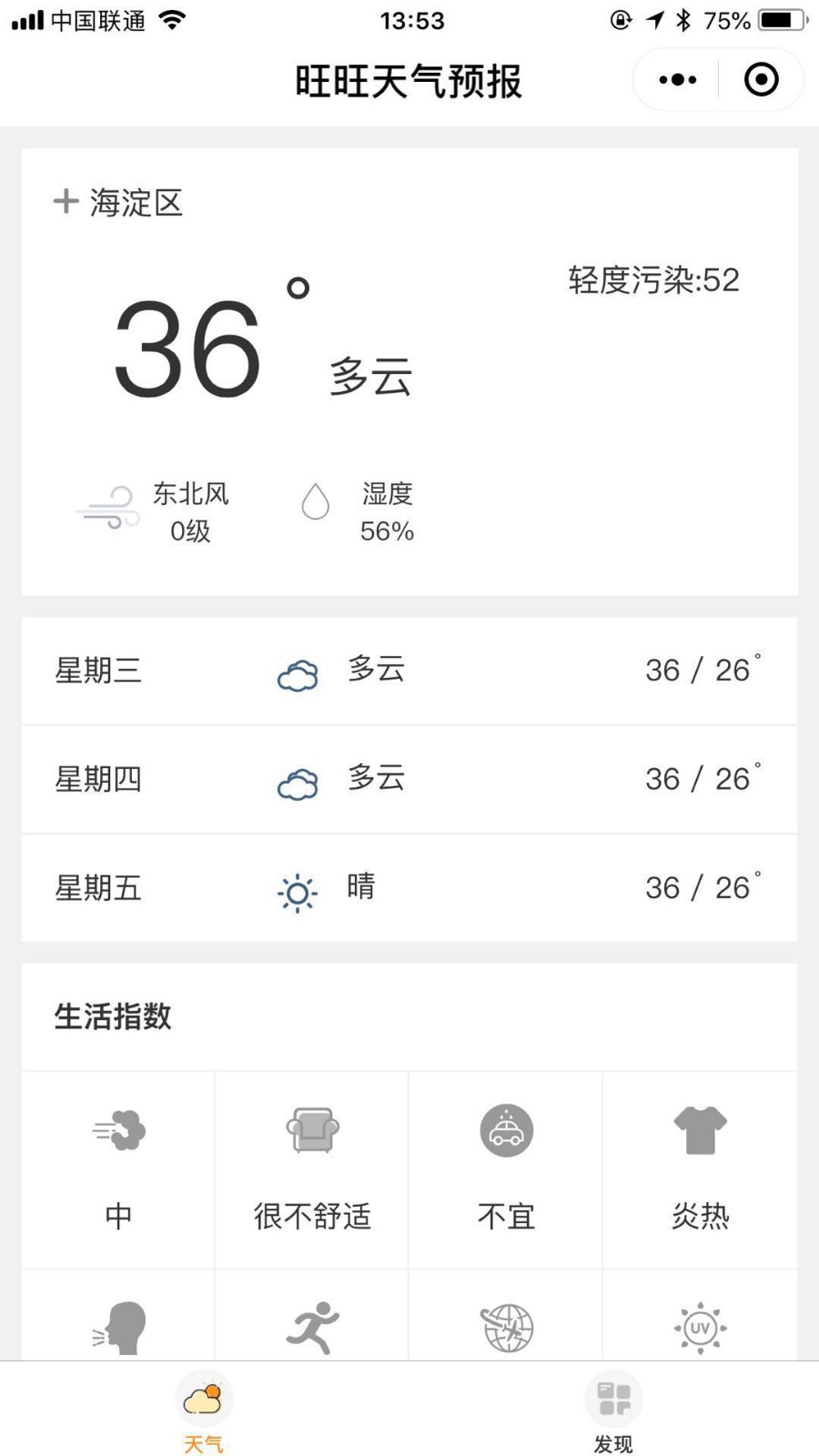Select the 天气 tab
This screenshot has width=819, height=1456.
pyautogui.click(x=204, y=1410)
